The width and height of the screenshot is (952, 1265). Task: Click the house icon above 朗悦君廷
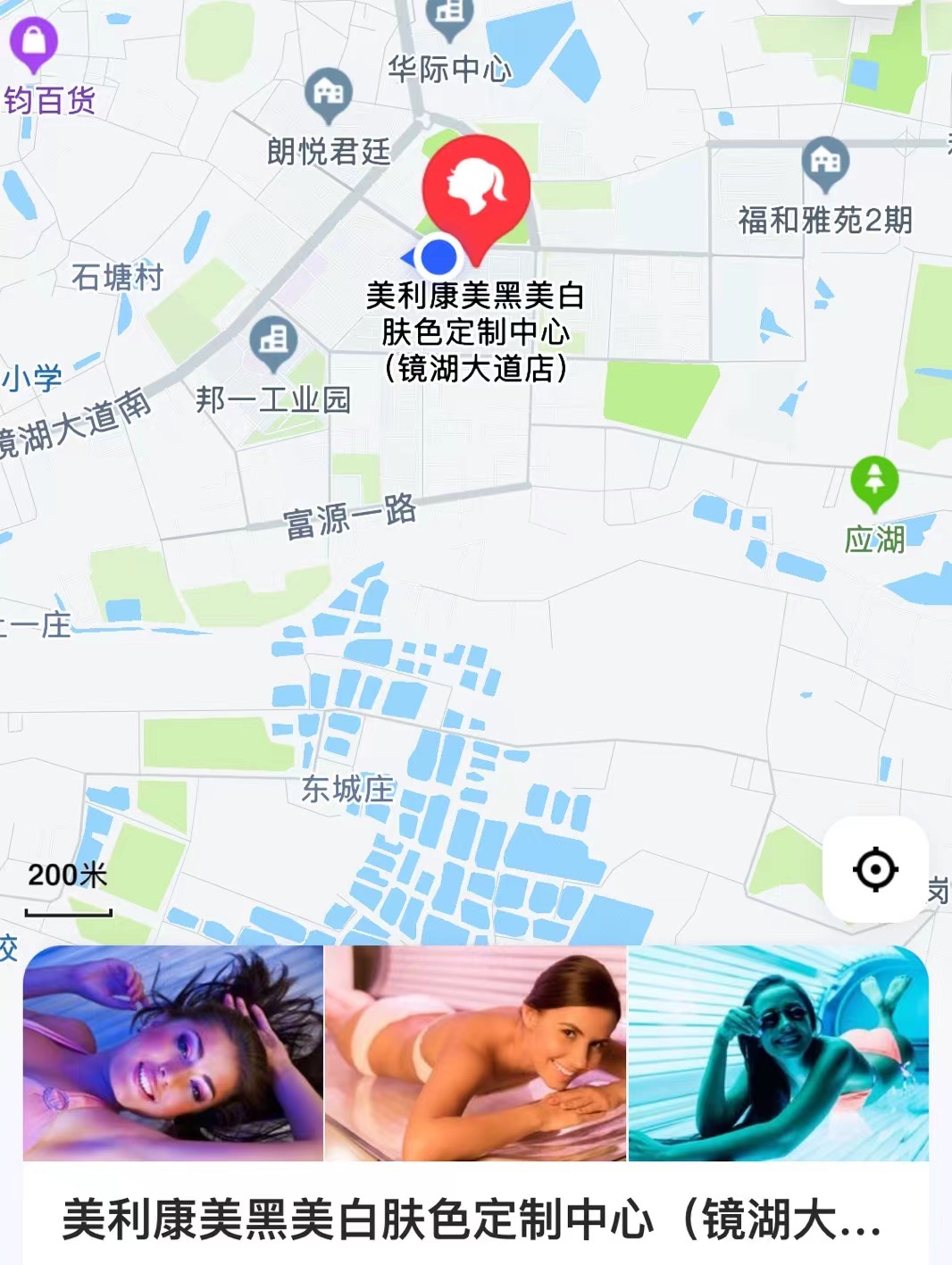pyautogui.click(x=328, y=93)
